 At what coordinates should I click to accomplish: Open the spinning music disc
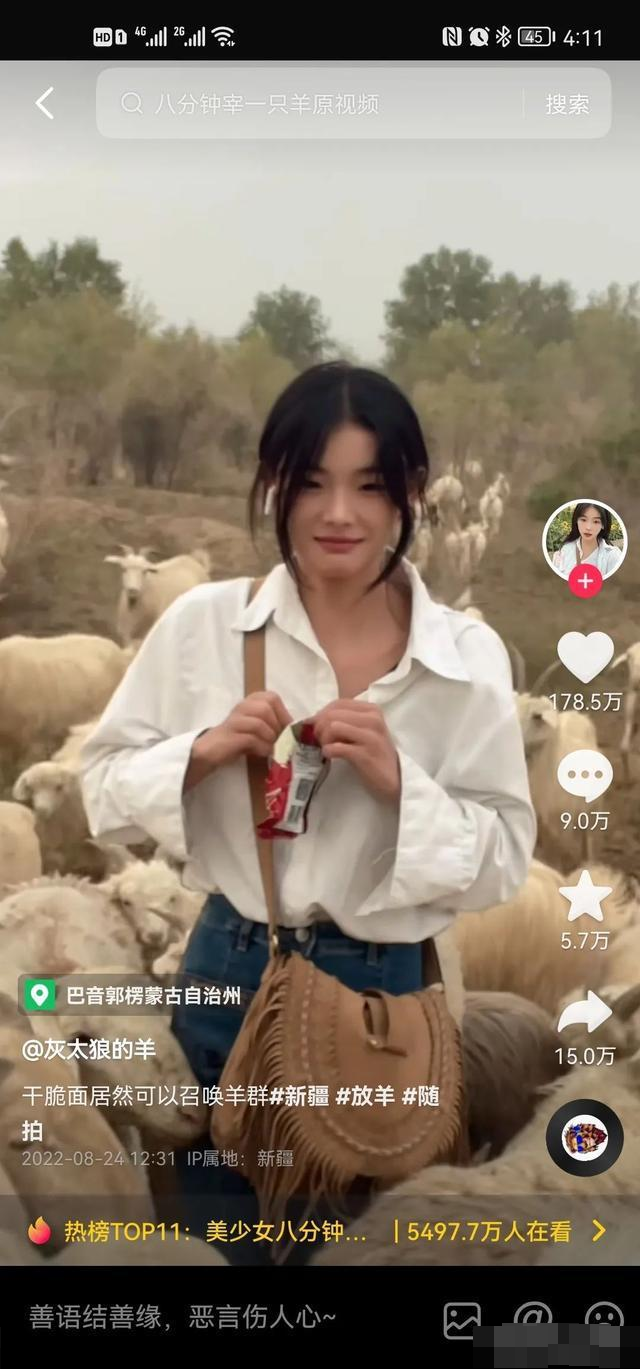coord(585,1137)
